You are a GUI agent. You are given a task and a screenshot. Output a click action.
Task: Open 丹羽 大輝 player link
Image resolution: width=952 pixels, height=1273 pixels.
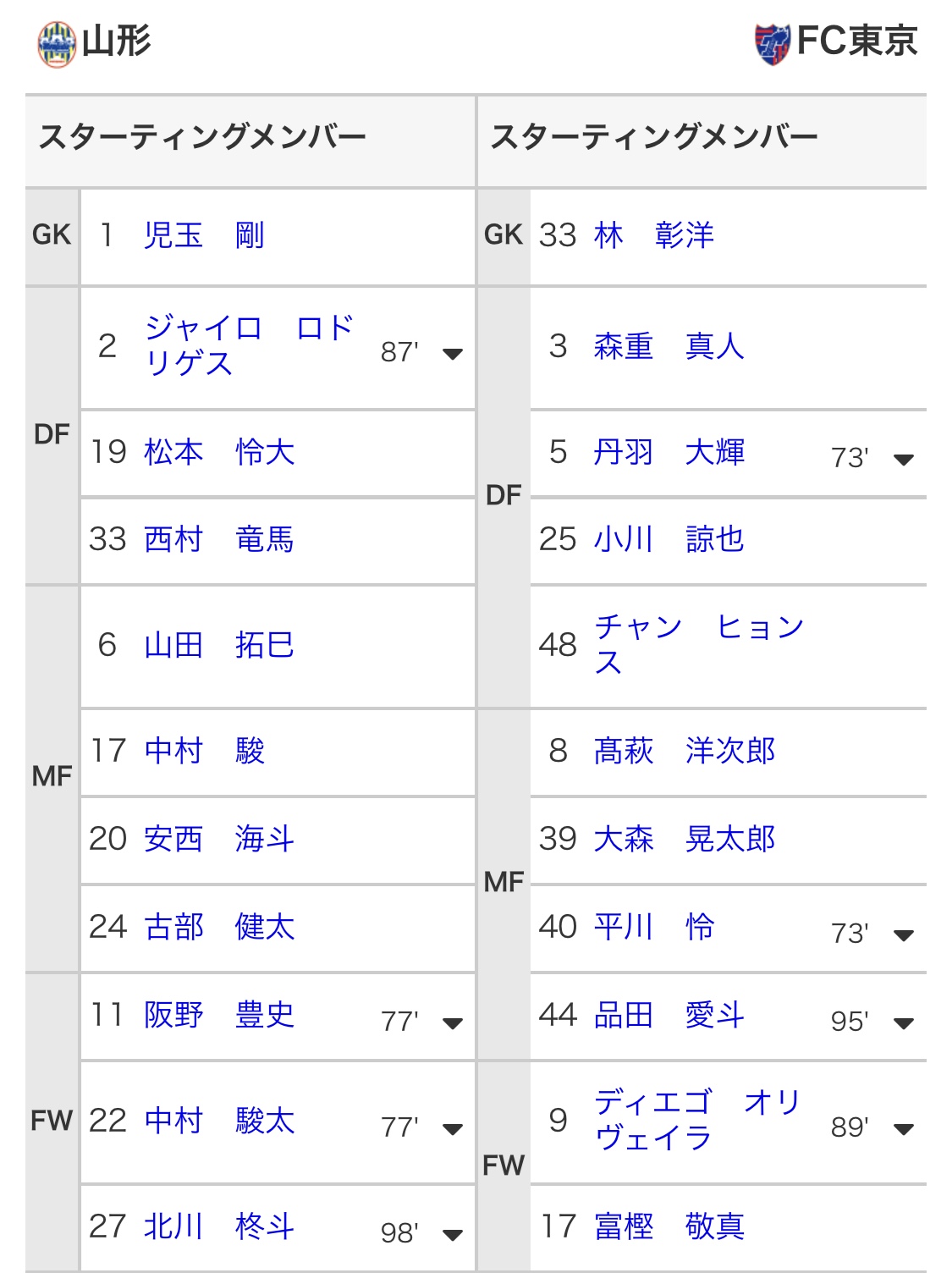(x=669, y=452)
